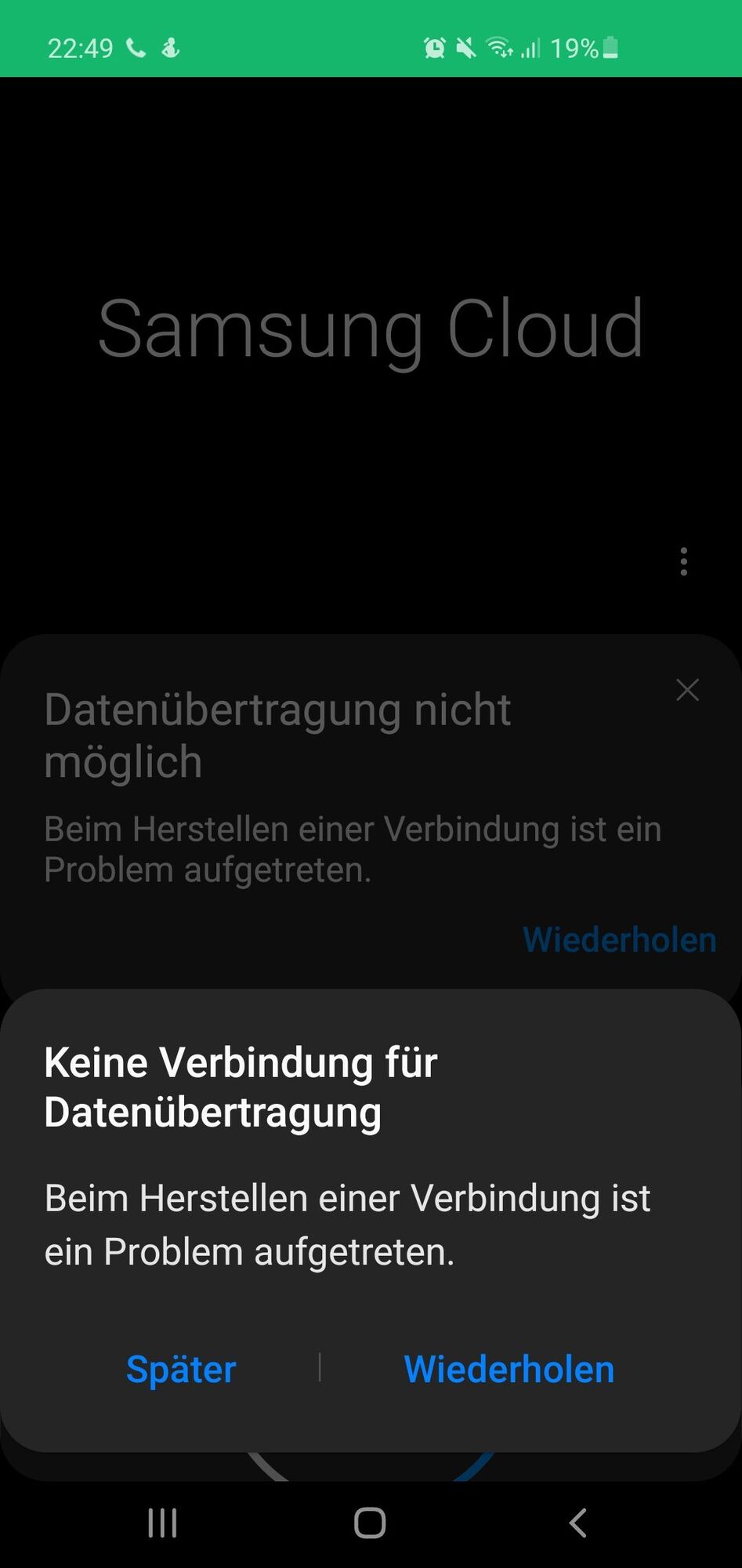The width and height of the screenshot is (742, 1568).
Task: Tap Wiederholen in the dialog
Action: [x=509, y=1369]
